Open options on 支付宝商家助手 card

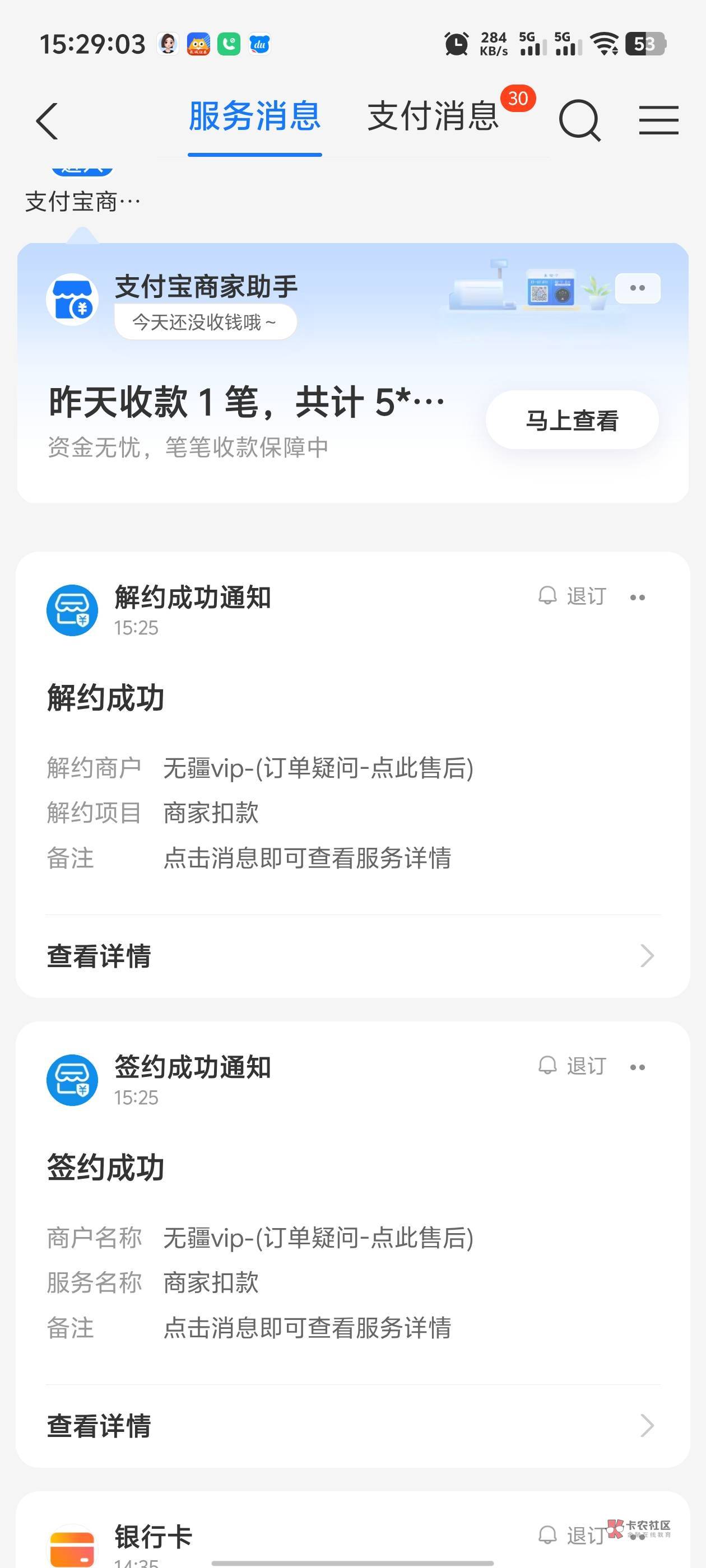[638, 288]
